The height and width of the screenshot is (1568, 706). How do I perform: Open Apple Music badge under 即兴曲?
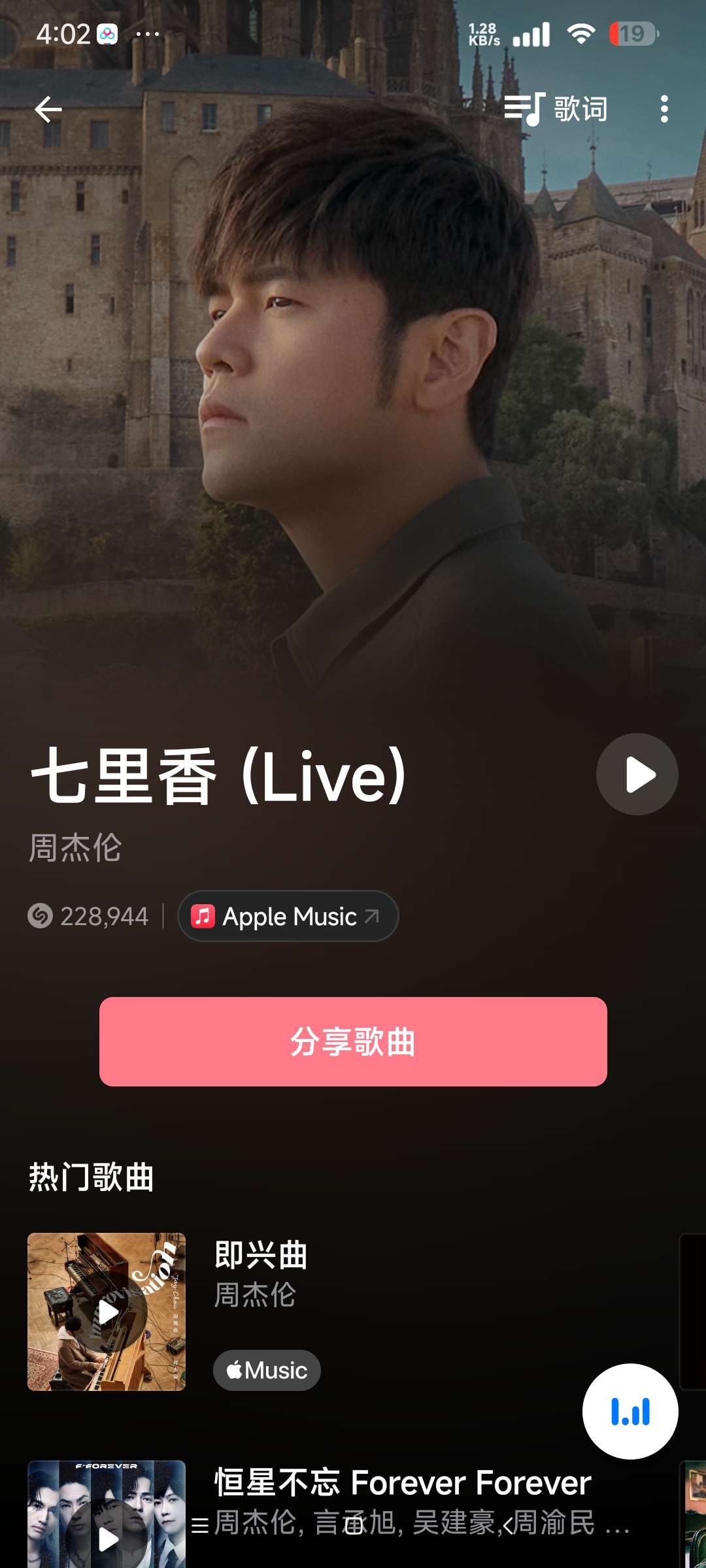(267, 1370)
